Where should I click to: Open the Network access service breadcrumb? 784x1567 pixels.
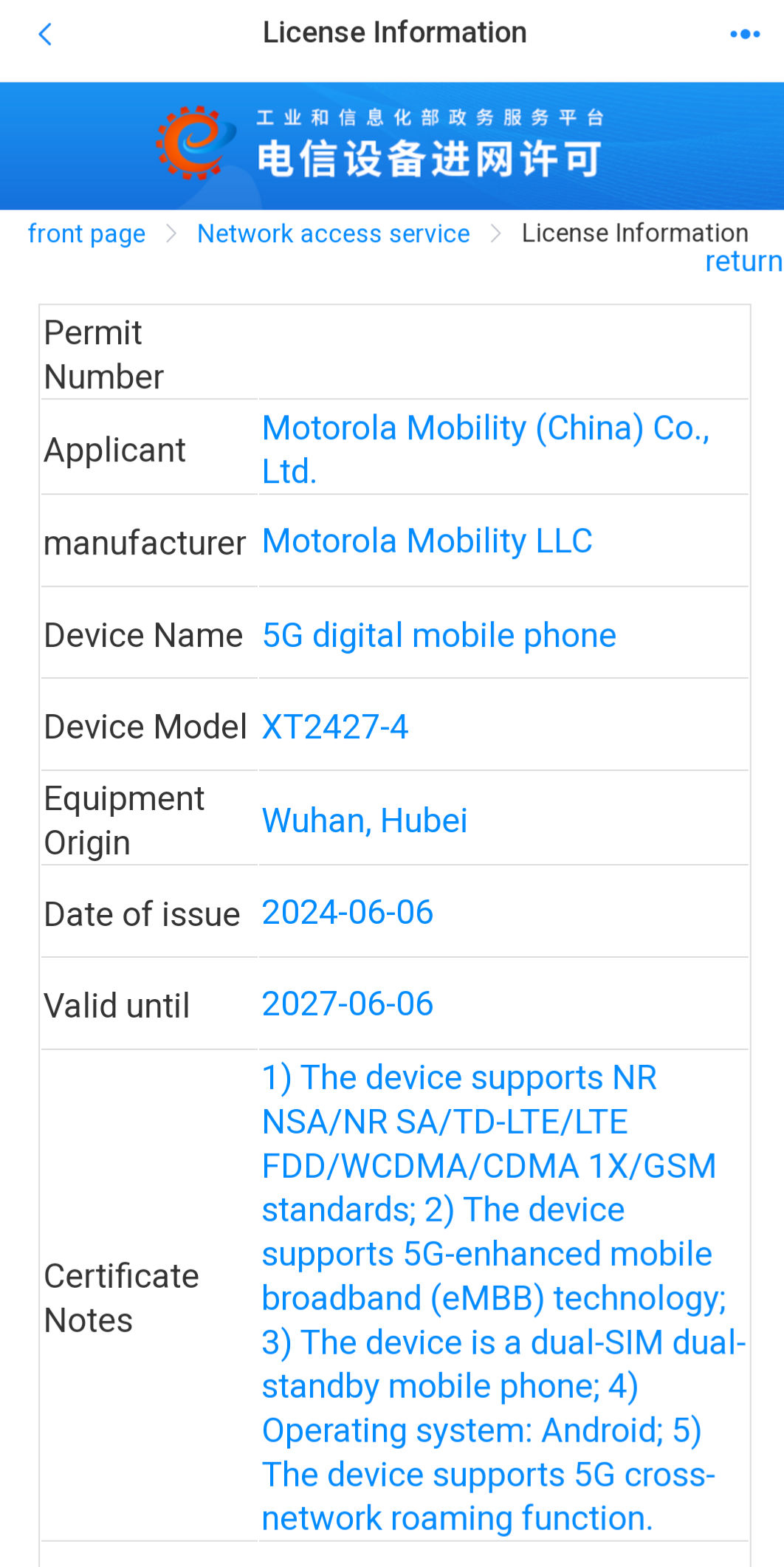point(334,233)
